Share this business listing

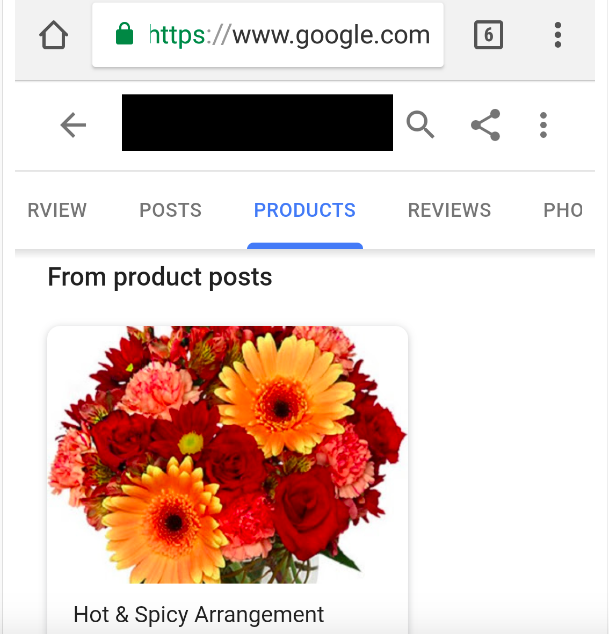(485, 125)
